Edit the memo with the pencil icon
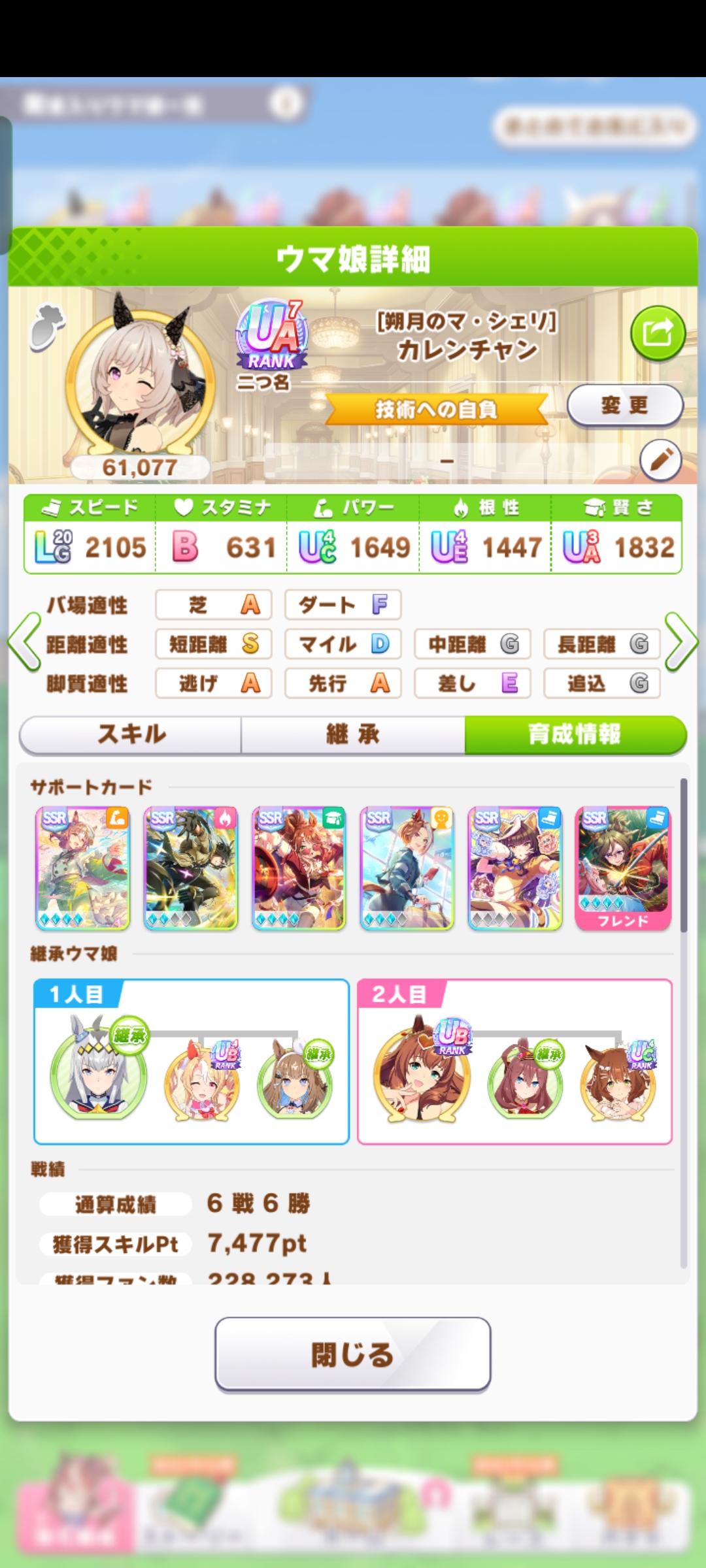The width and height of the screenshot is (706, 1568). pos(660,460)
